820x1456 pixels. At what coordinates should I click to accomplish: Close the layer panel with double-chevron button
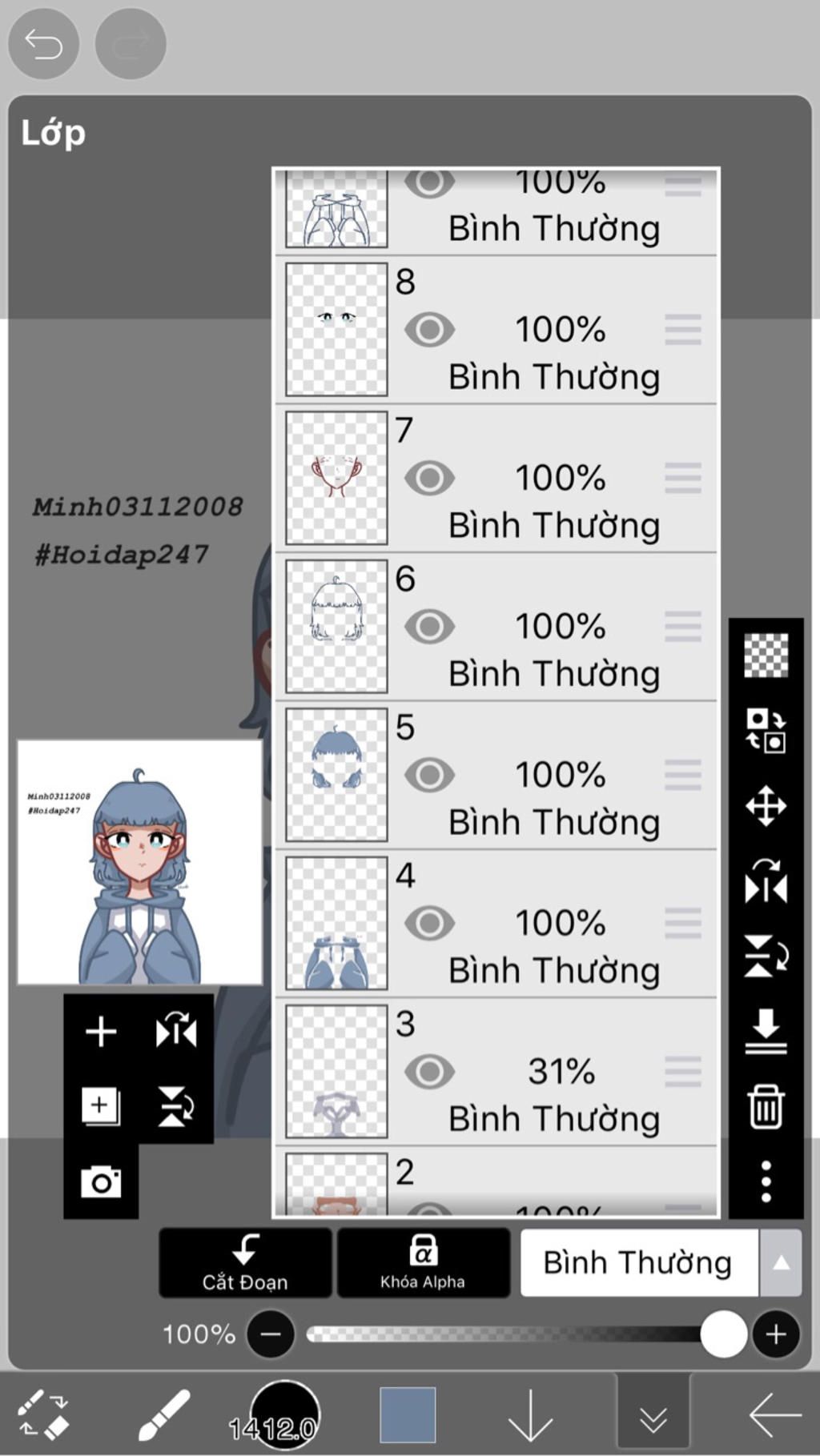pos(653,1418)
